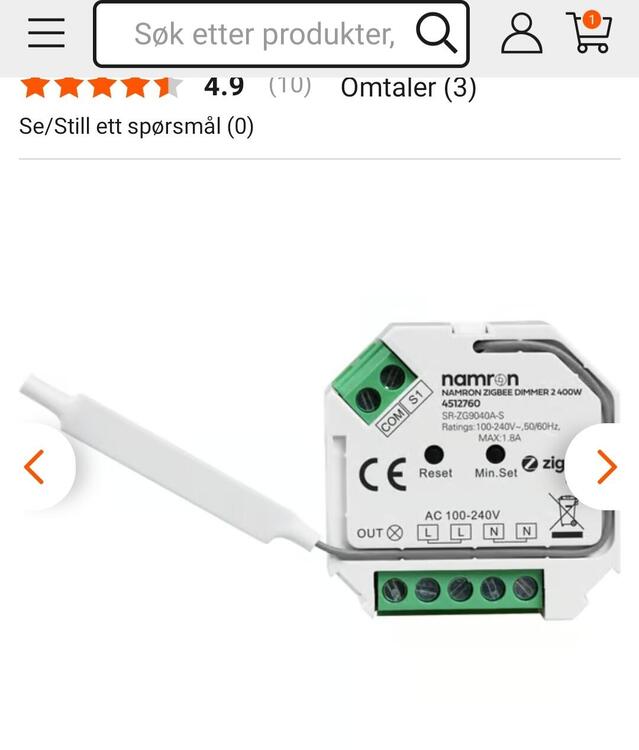This screenshot has height=750, width=639.
Task: Open Se/Still ett spørsmål link
Action: pyautogui.click(x=137, y=126)
